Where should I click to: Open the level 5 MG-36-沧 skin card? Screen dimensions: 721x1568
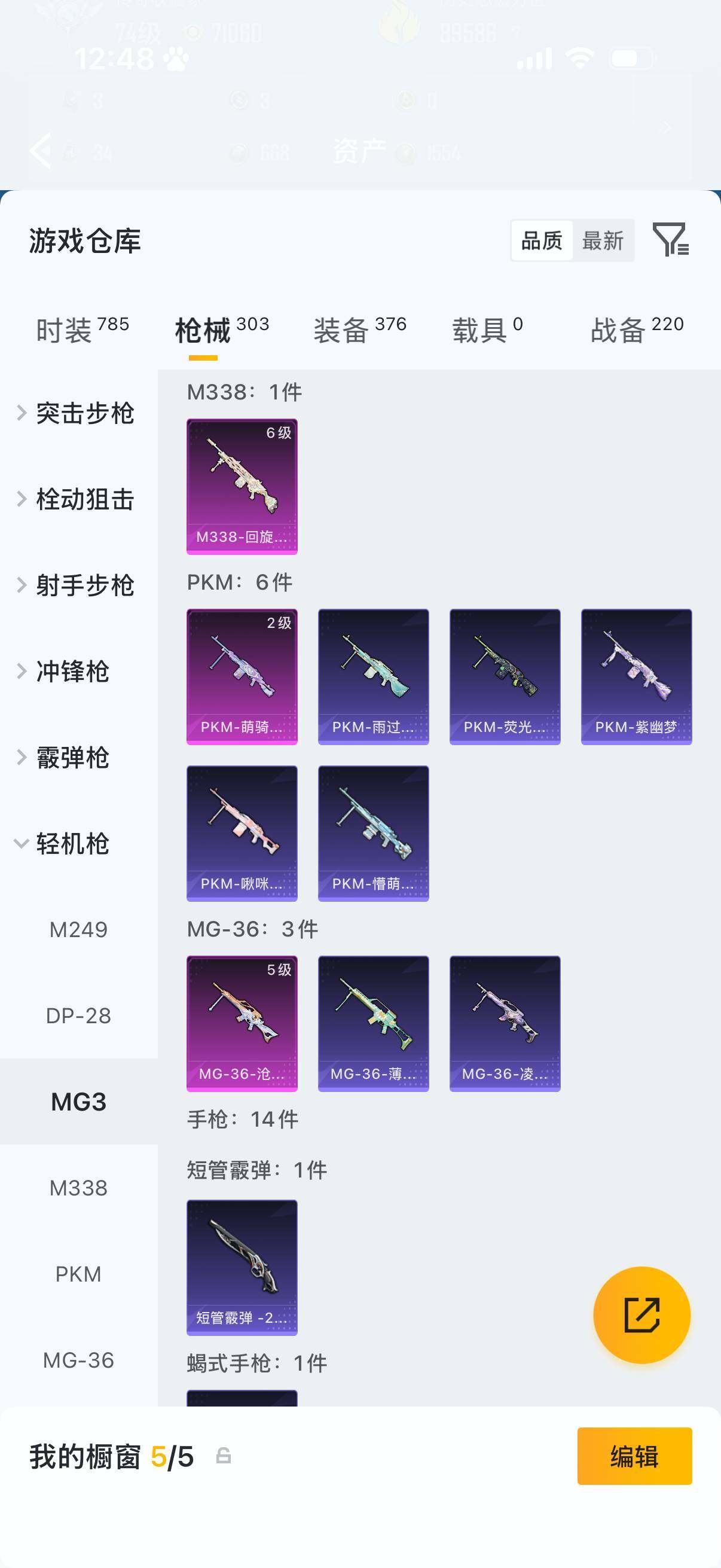(x=242, y=1023)
